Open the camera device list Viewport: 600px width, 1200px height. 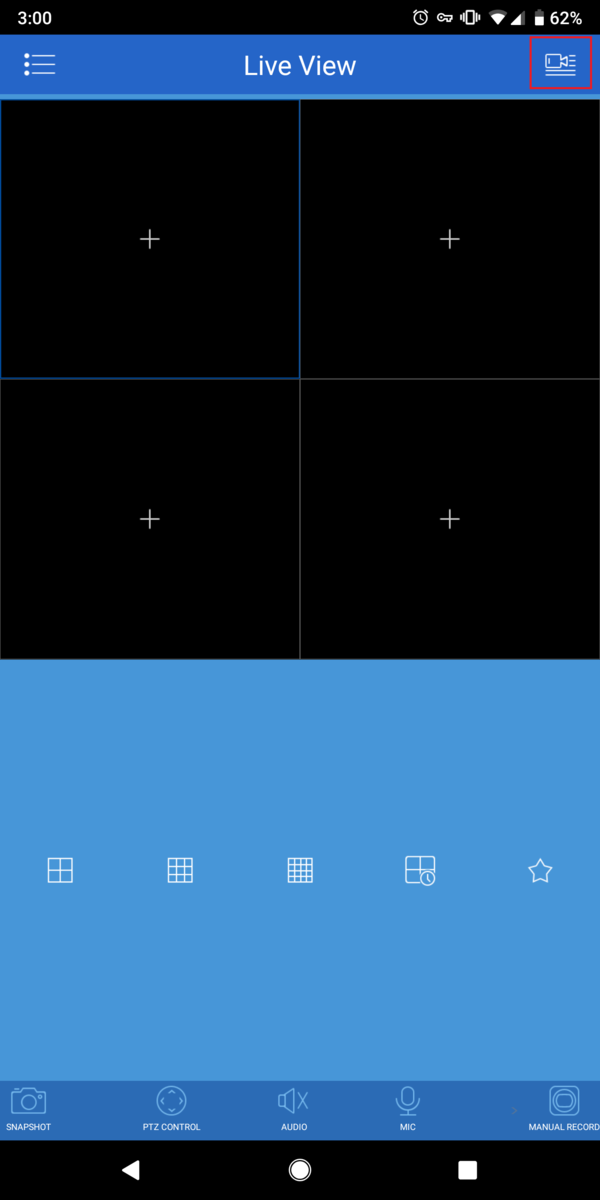560,65
